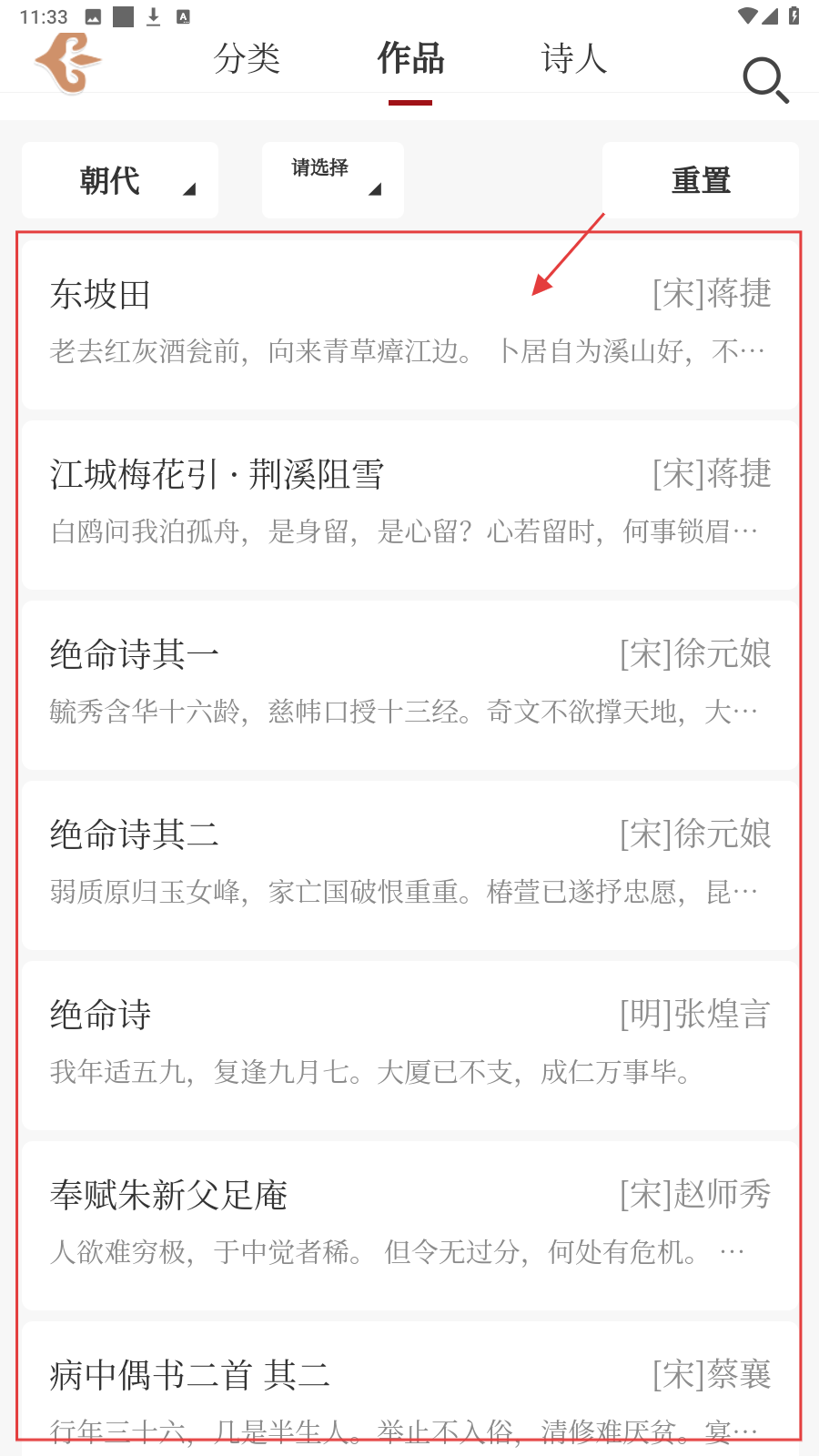Select the 作品 tab
This screenshot has height=1456, width=819.
click(410, 59)
